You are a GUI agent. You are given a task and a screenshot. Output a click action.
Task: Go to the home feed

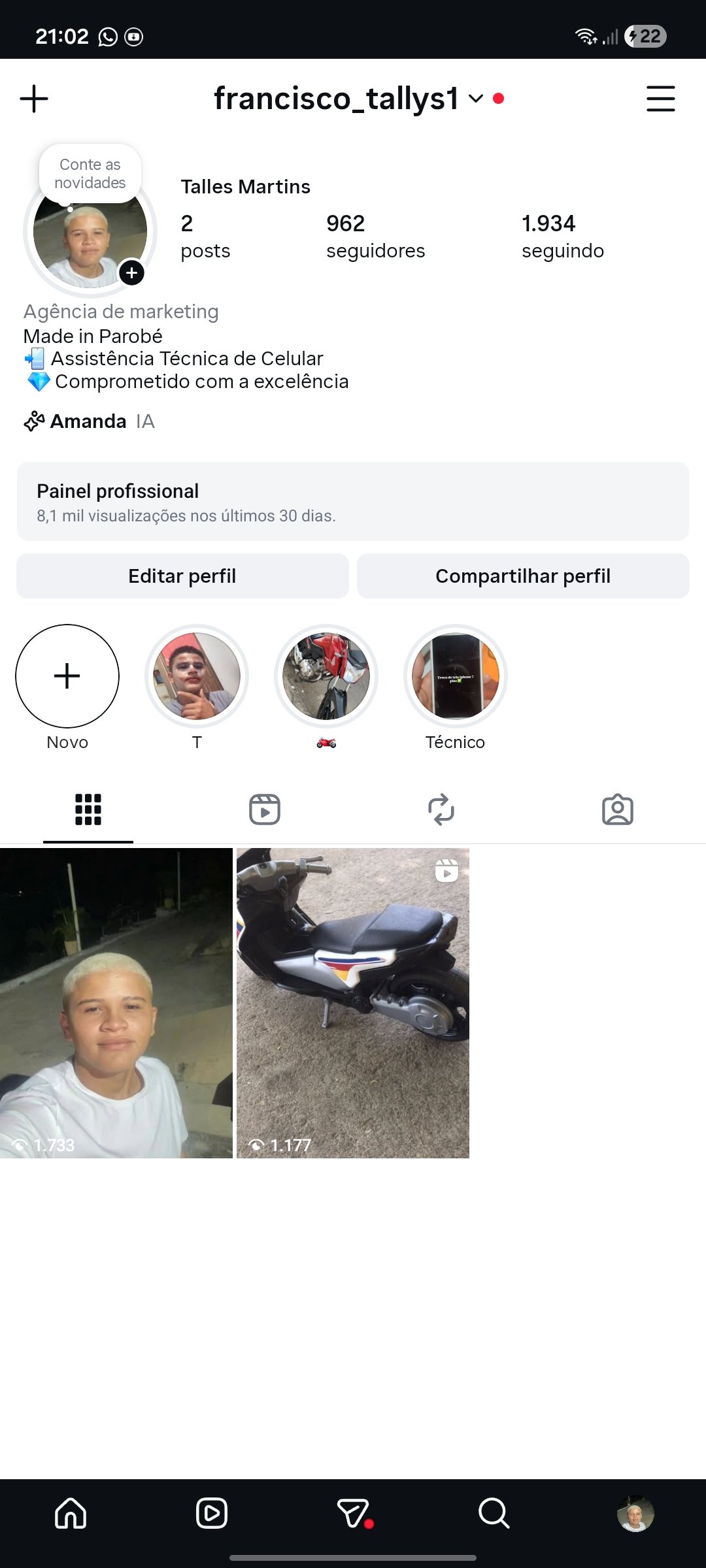pyautogui.click(x=71, y=1513)
